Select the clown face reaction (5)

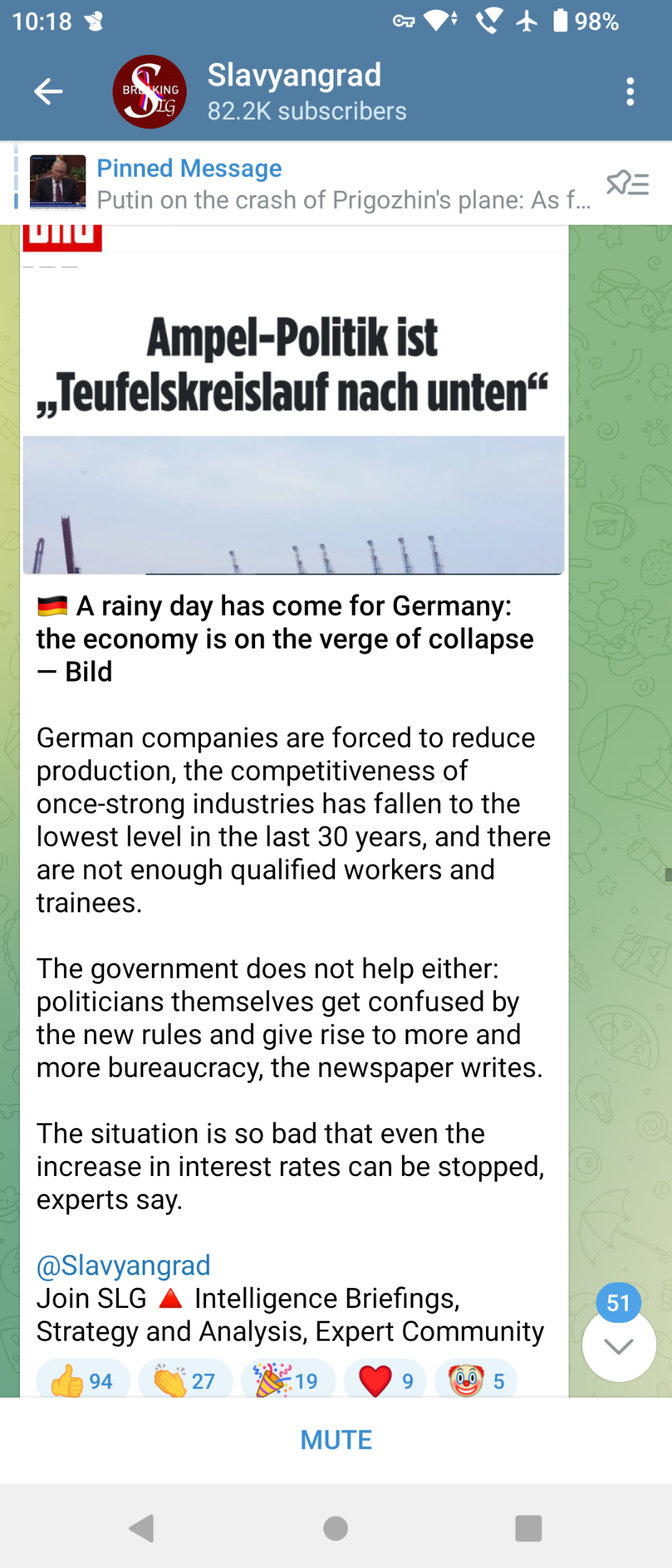(476, 1381)
